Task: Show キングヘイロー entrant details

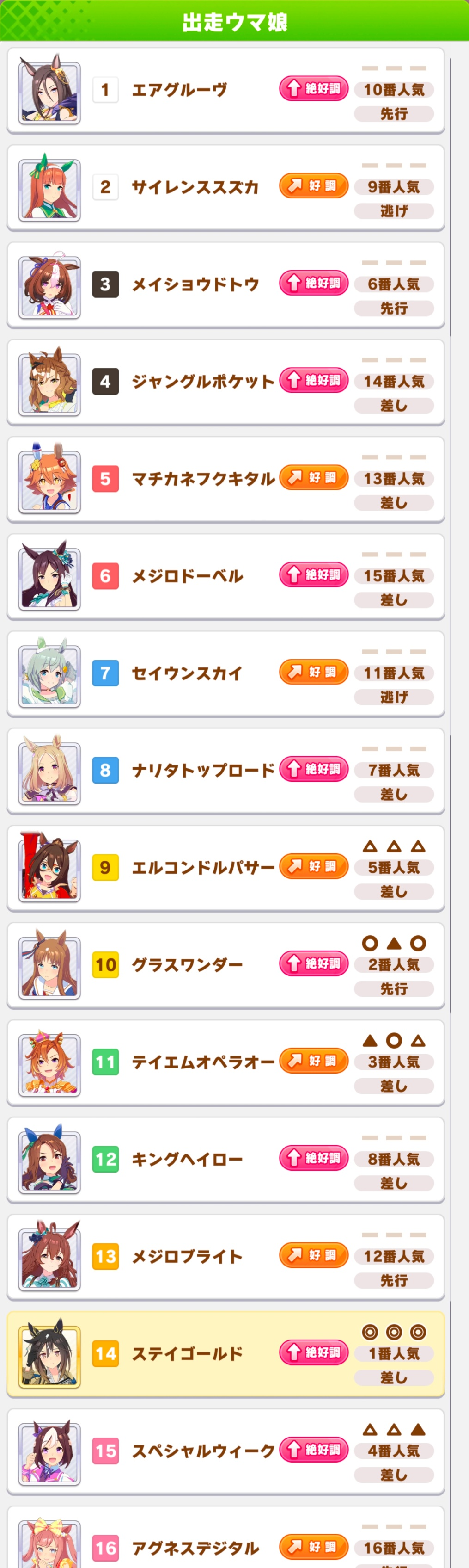Action: point(225,1159)
